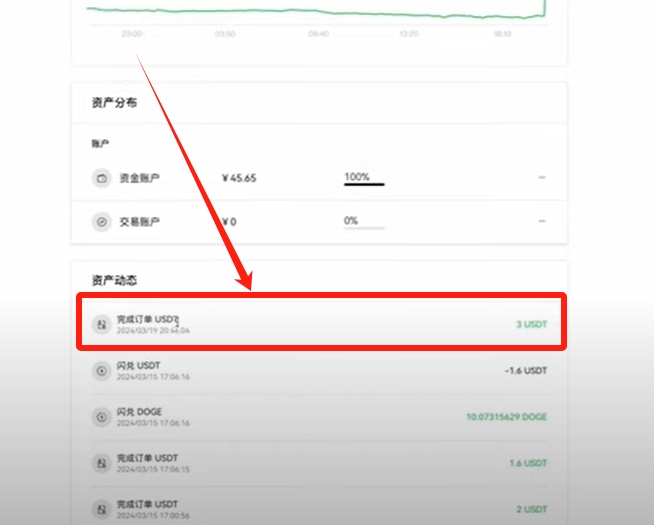The width and height of the screenshot is (654, 525).
Task: View the 闪兑 USDT -1.6 USDT record
Action: [x=320, y=371]
